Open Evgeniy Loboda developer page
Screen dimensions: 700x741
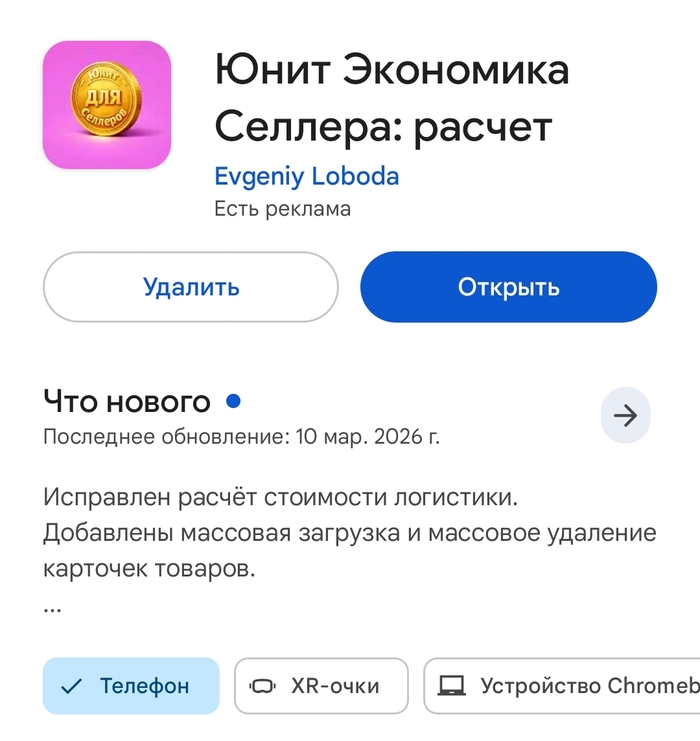pos(306,177)
